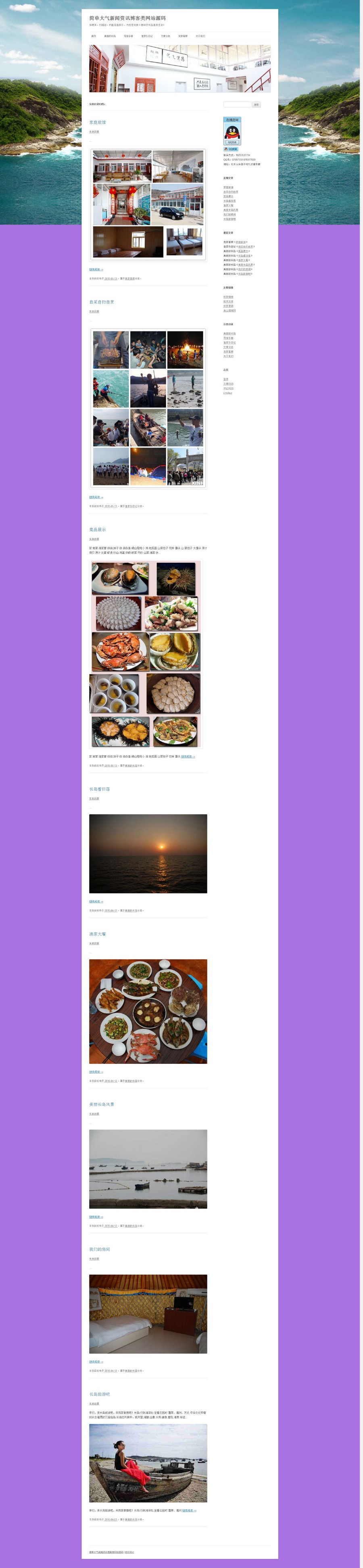Open the 文章RSS feed link
363x1568 pixels.
click(x=228, y=383)
